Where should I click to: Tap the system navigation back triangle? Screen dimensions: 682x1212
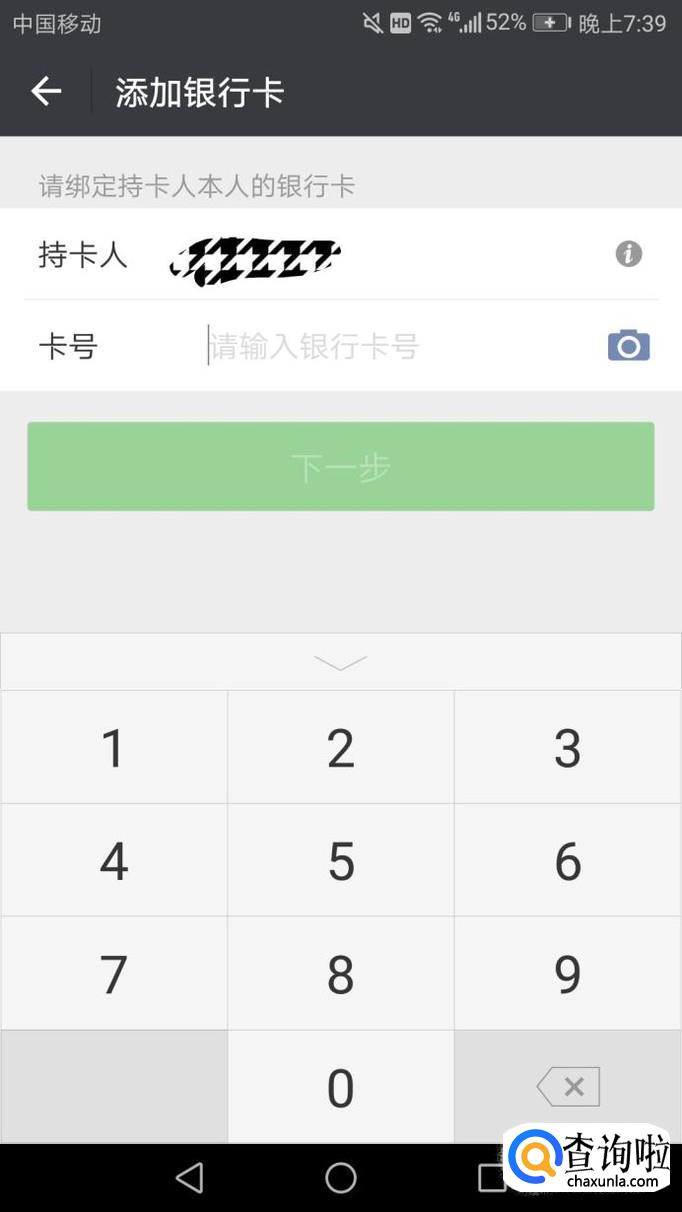pyautogui.click(x=189, y=1178)
